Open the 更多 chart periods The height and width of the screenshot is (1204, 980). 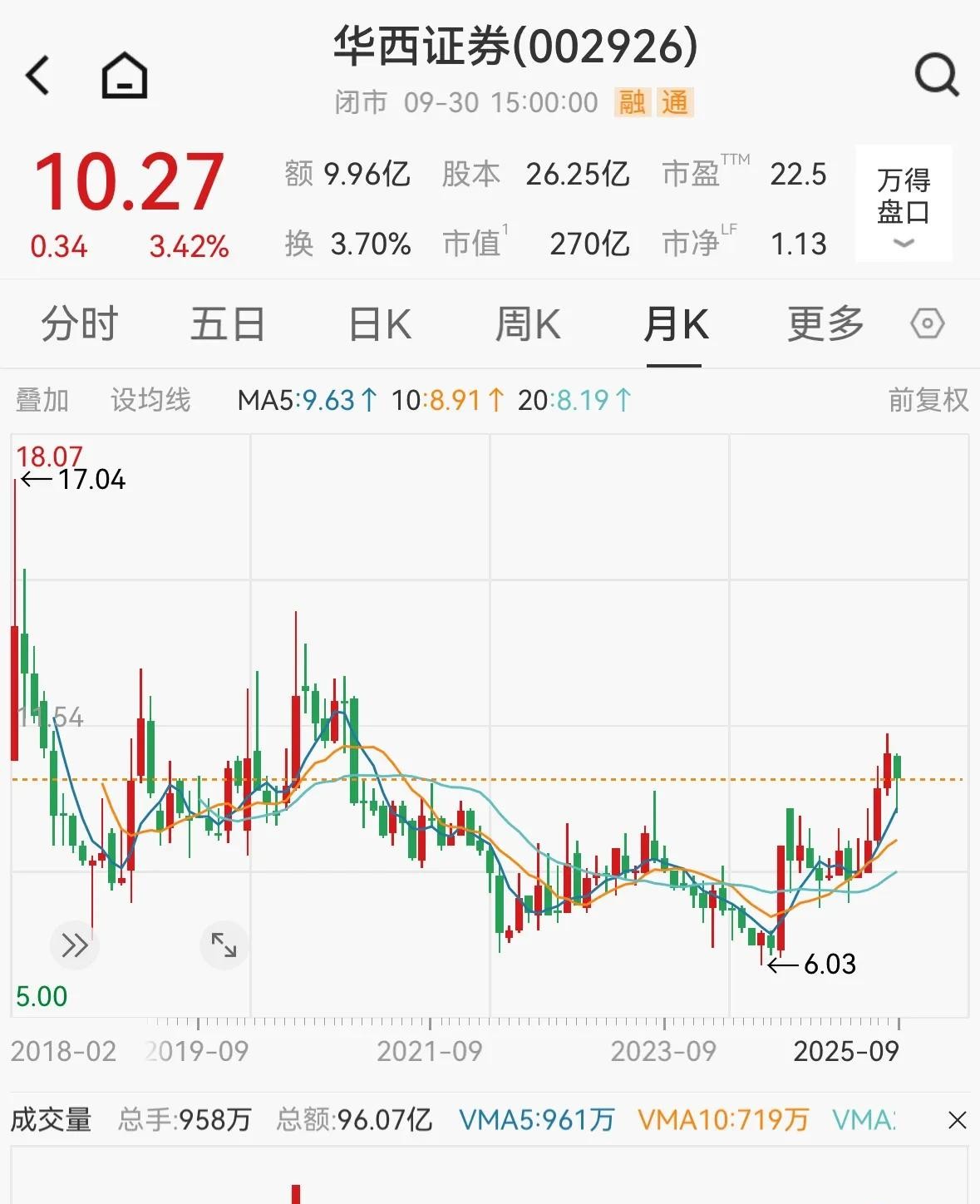825,323
